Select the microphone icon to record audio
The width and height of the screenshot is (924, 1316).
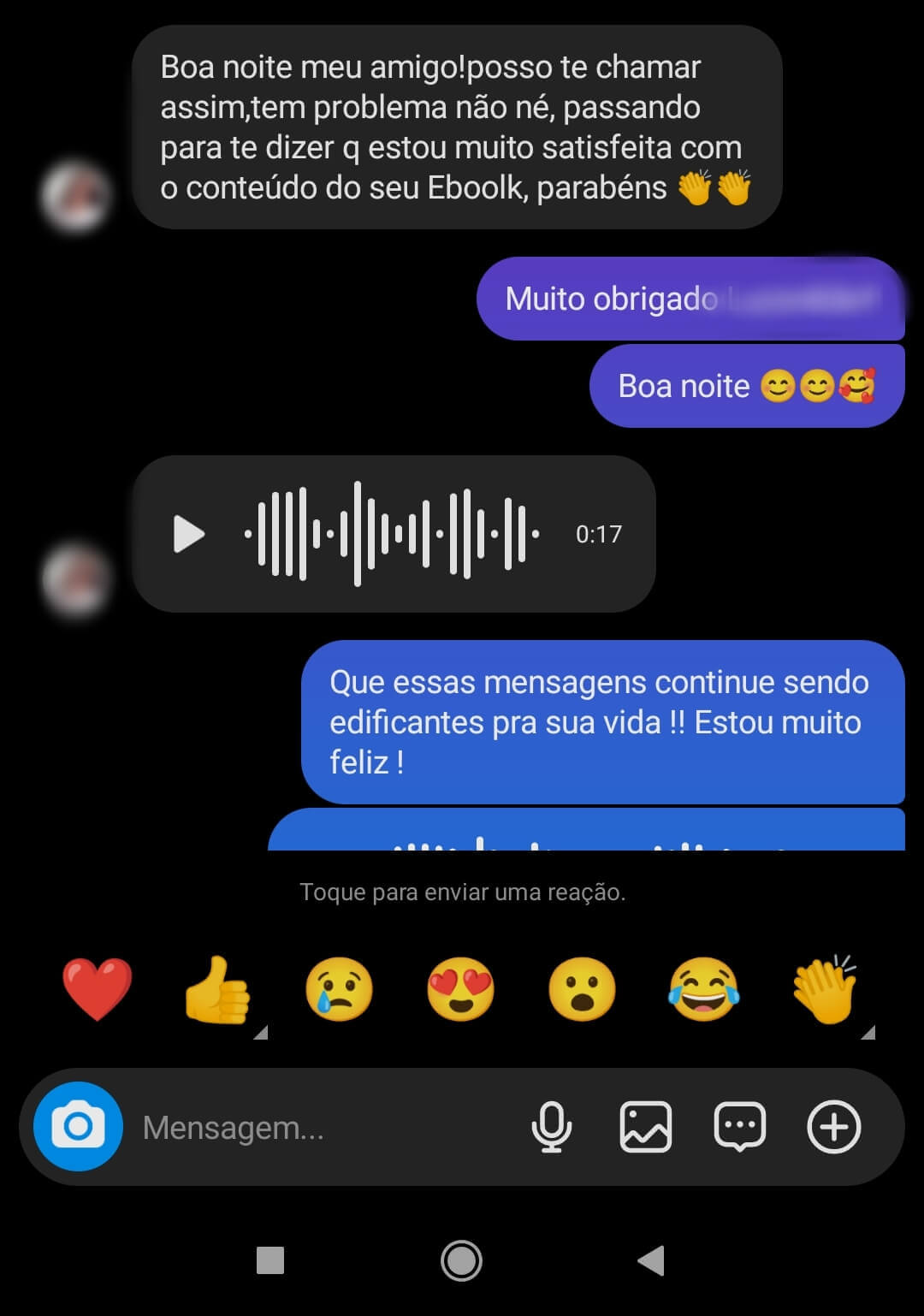click(x=553, y=1127)
